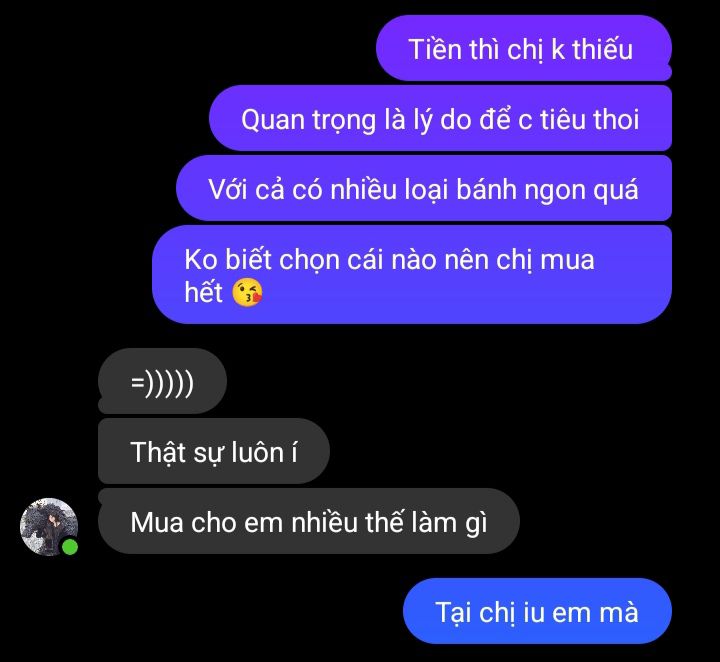Tap the message "Mua cho em nhiều thế làm gì"
Image resolution: width=720 pixels, height=662 pixels.
pyautogui.click(x=309, y=522)
